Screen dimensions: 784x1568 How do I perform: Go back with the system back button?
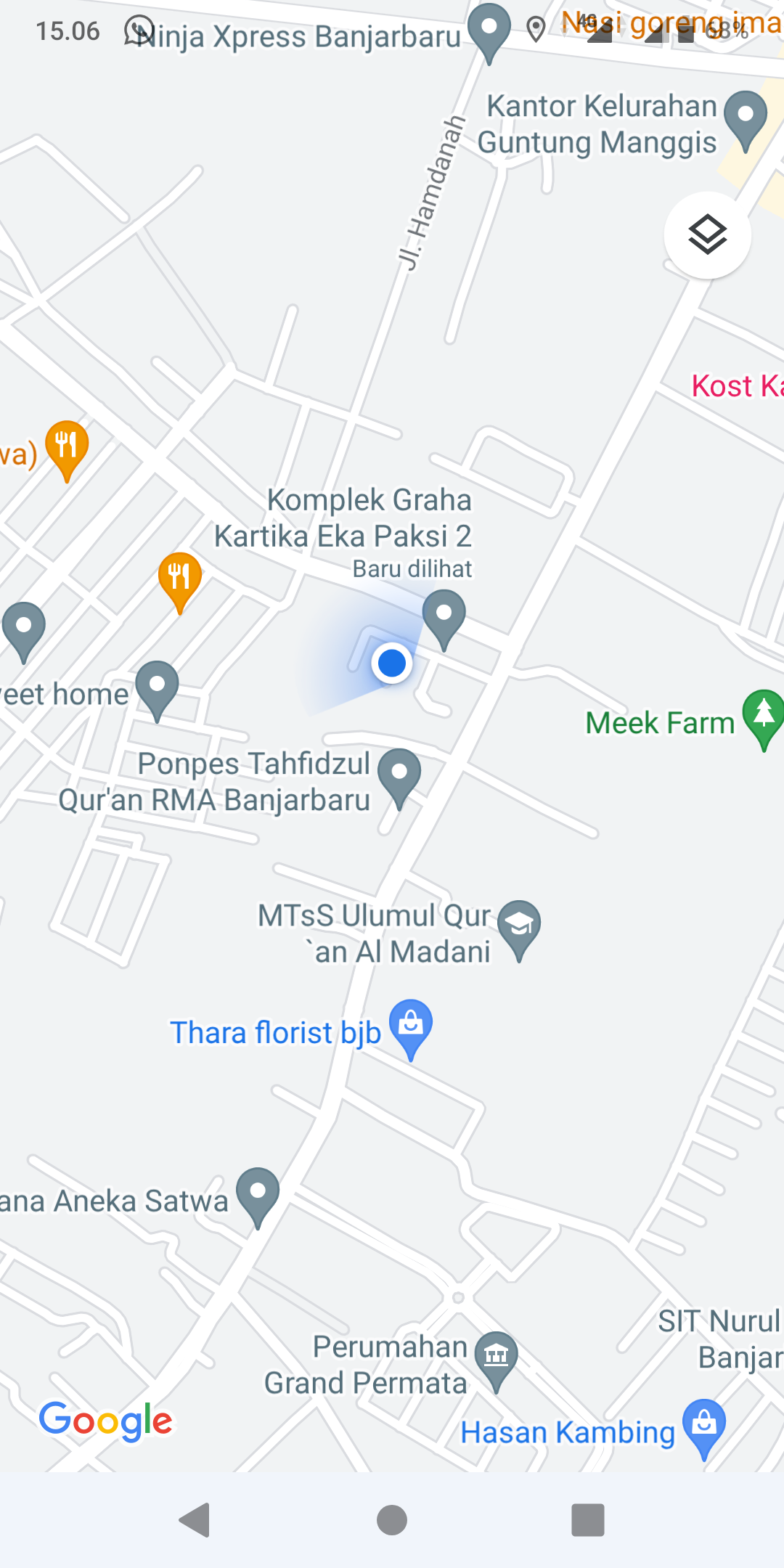(195, 1520)
